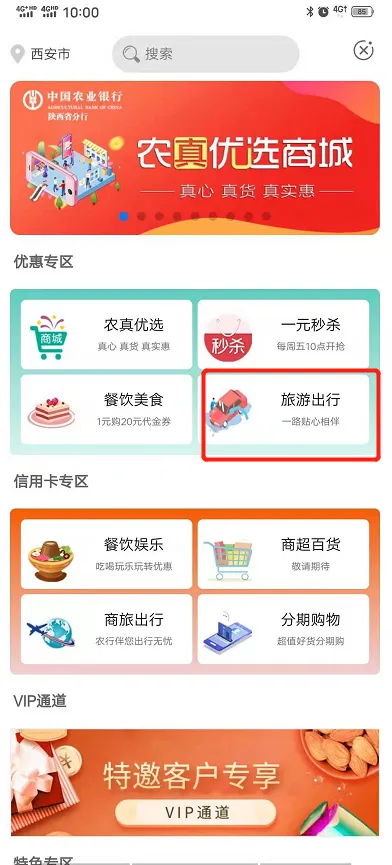392x865 pixels.
Task: Open the 农真优选 card
Action: 106,334
